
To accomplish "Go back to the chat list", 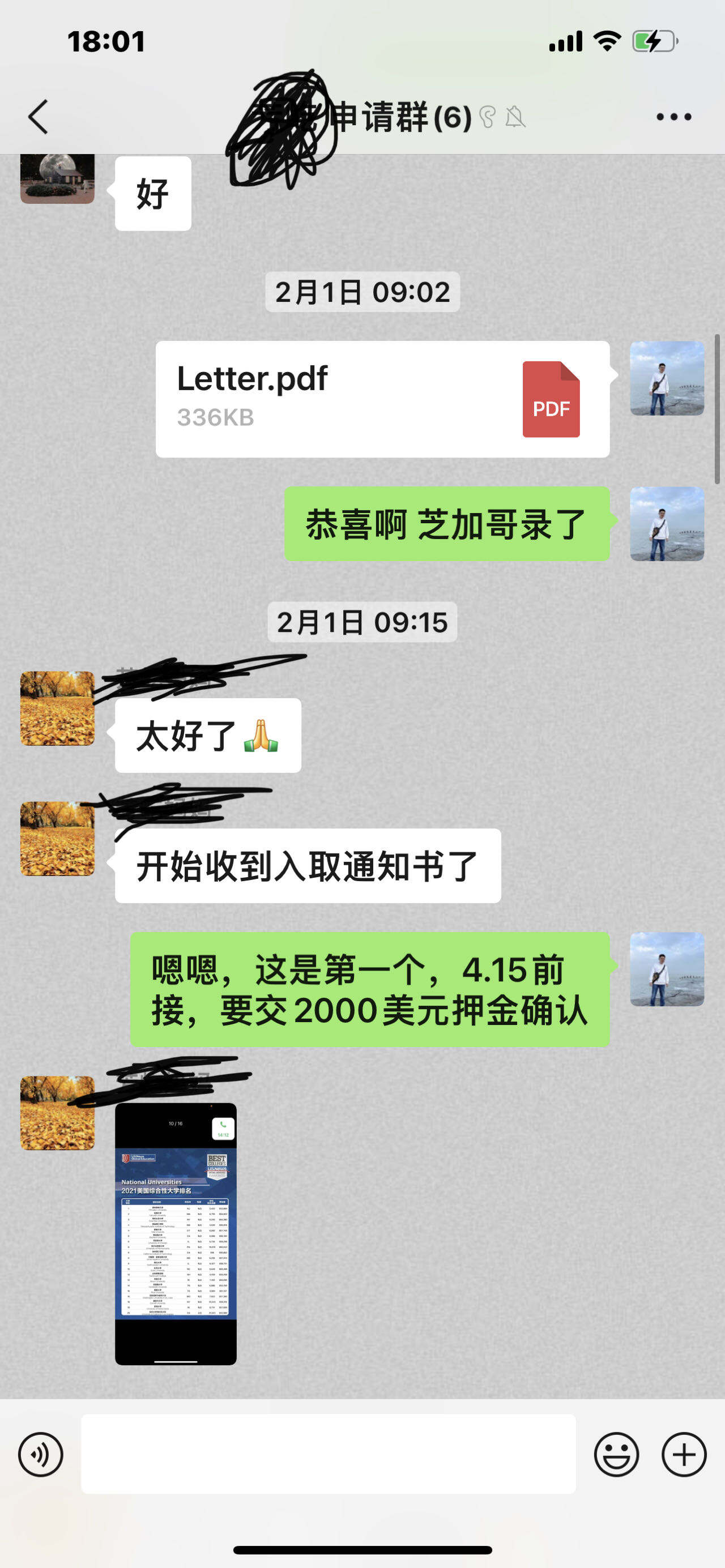I will point(38,116).
